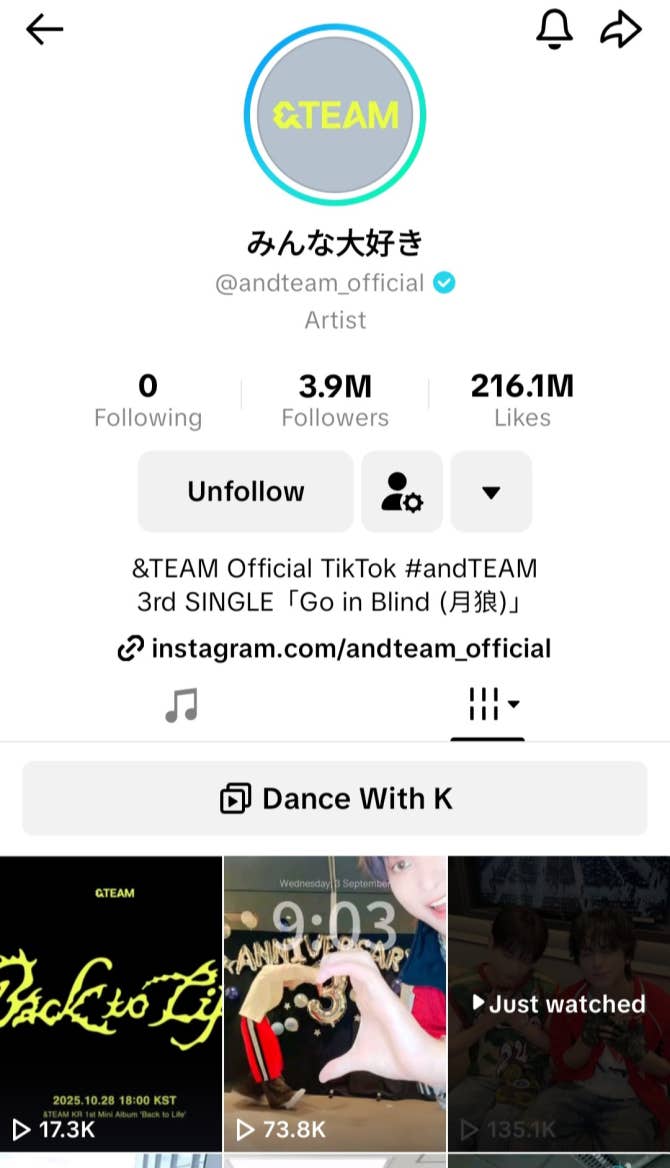
Task: Open the person settings icon button
Action: tap(402, 491)
